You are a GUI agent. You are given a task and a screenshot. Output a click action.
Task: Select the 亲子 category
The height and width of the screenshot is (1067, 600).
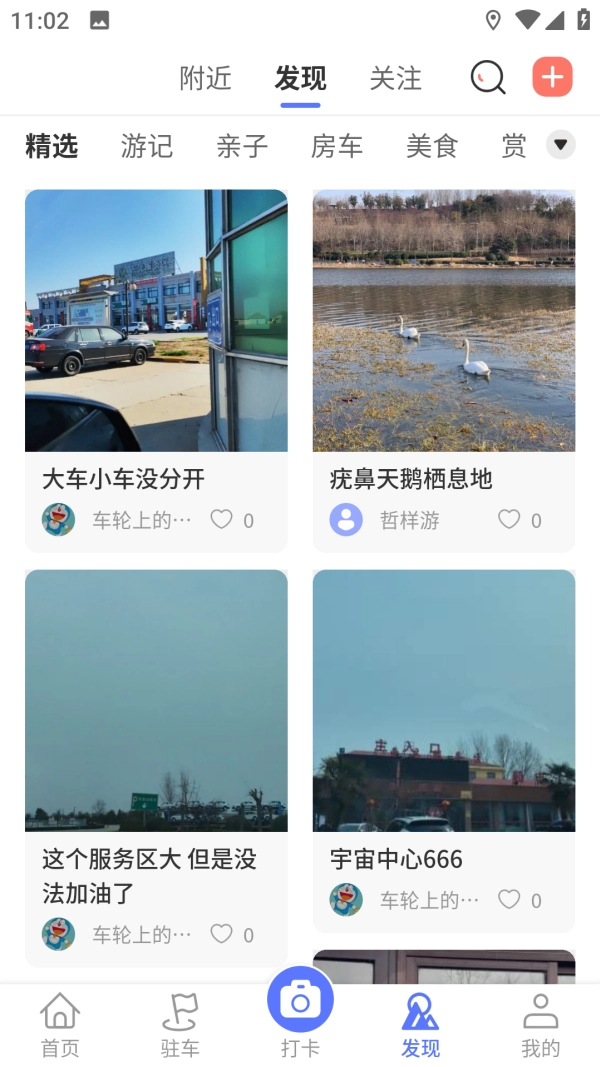click(242, 146)
